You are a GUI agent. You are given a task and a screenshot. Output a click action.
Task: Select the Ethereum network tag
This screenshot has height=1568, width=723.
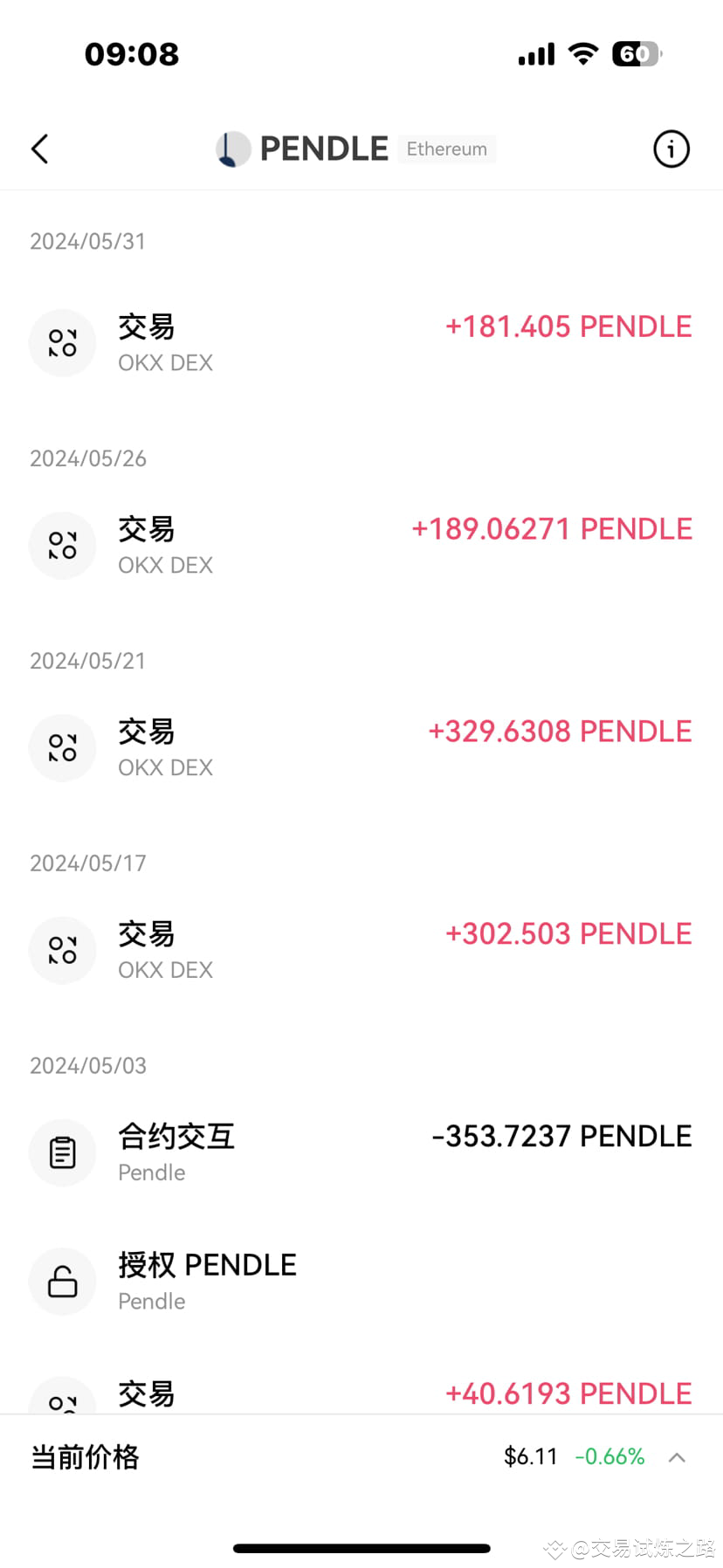[x=447, y=148]
